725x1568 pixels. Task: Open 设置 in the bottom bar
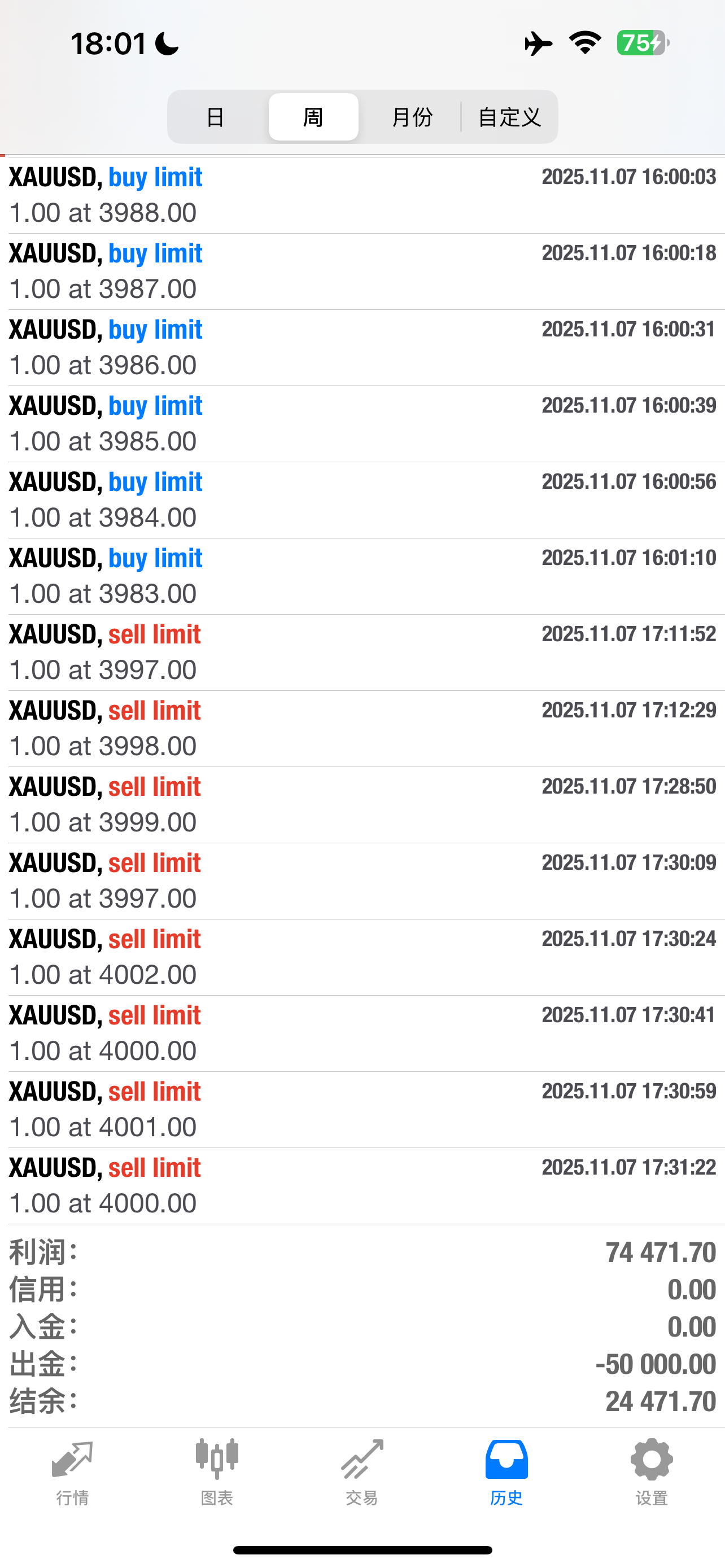(652, 1472)
